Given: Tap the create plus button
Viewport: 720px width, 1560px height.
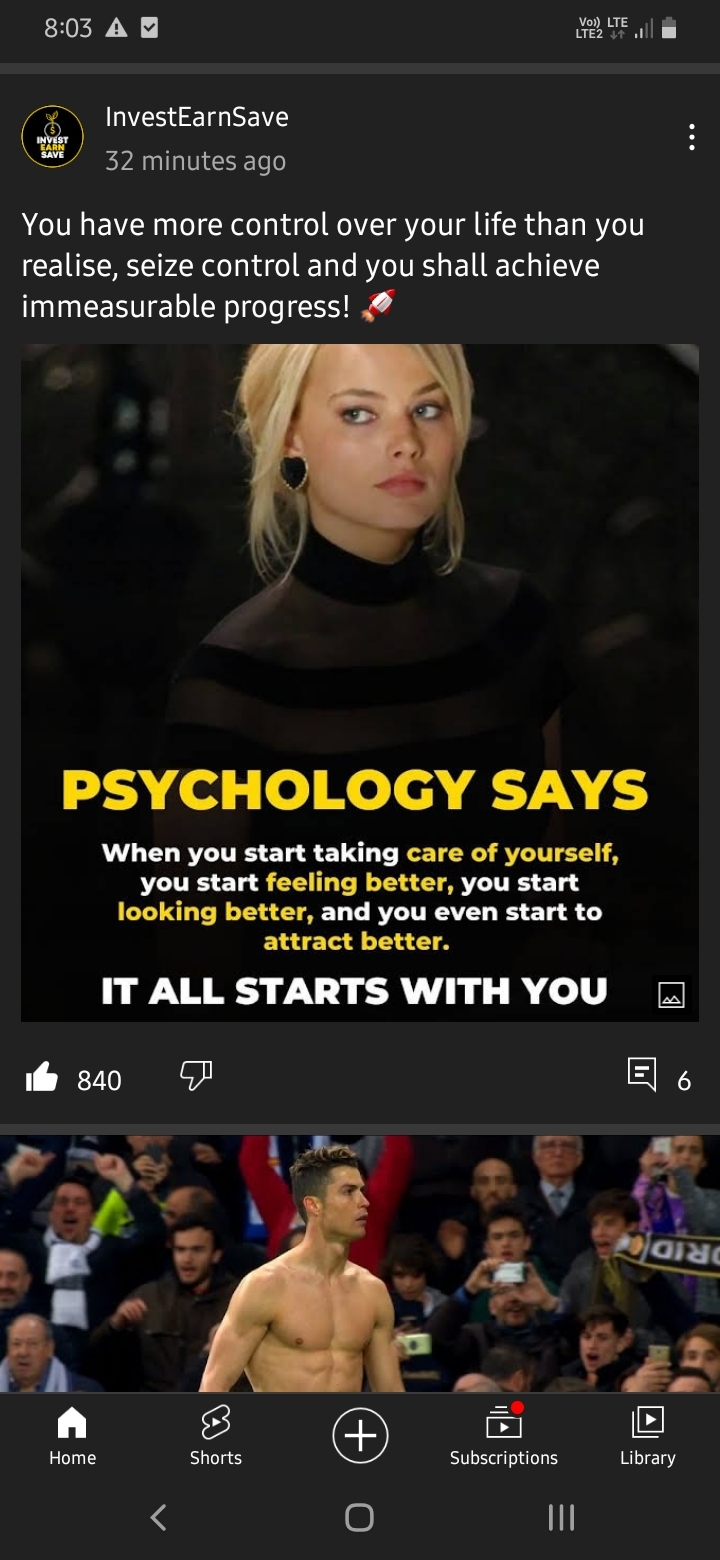Looking at the screenshot, I should (360, 1435).
